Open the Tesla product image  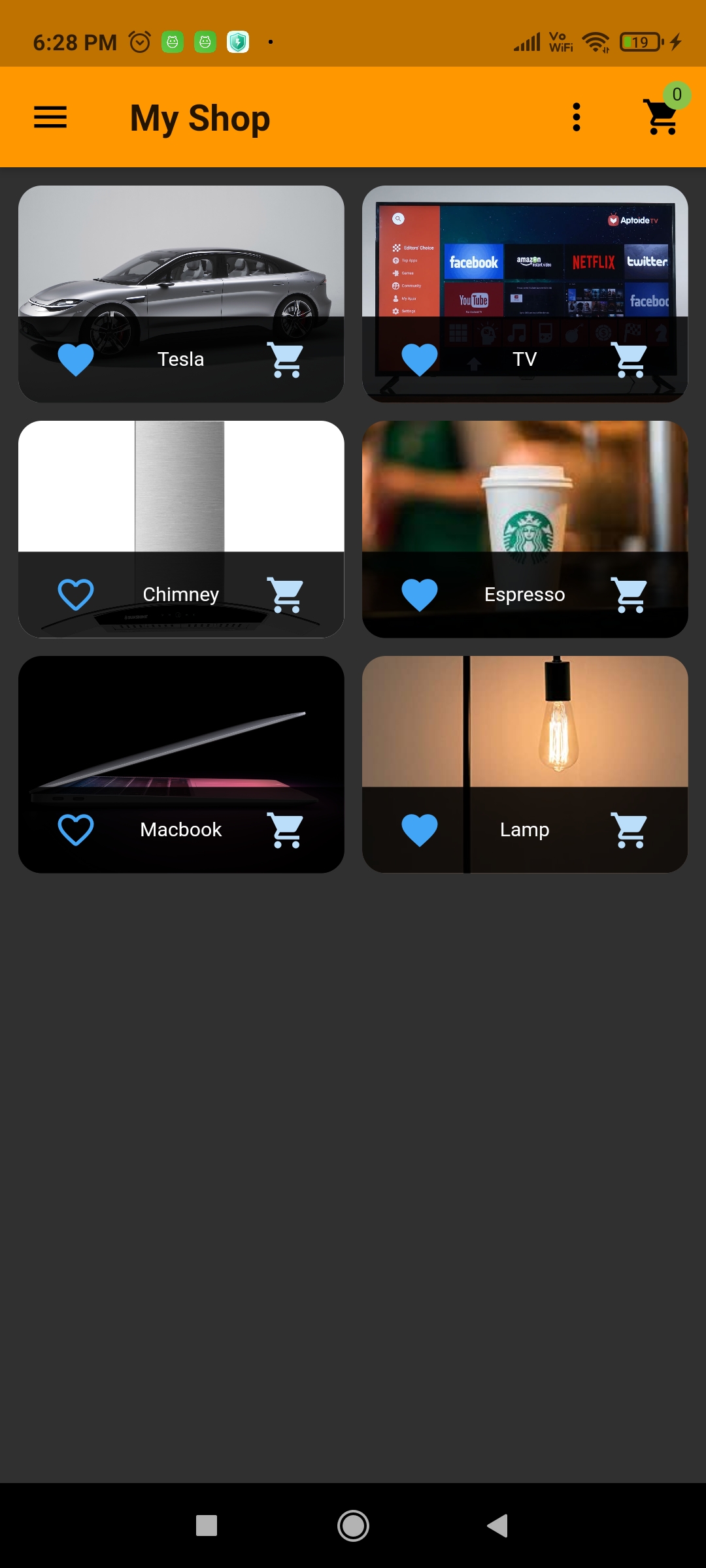click(180, 261)
